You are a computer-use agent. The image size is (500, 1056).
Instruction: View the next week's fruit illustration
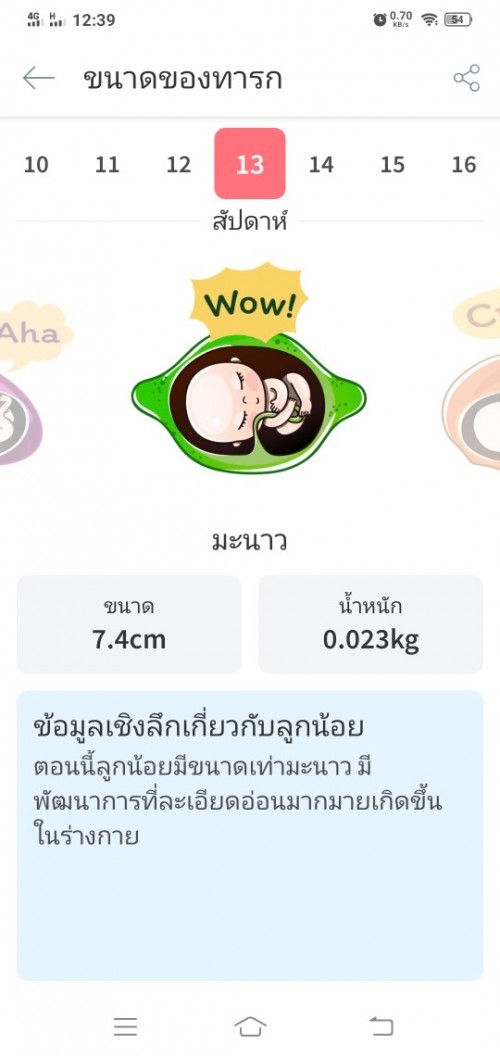(x=472, y=381)
